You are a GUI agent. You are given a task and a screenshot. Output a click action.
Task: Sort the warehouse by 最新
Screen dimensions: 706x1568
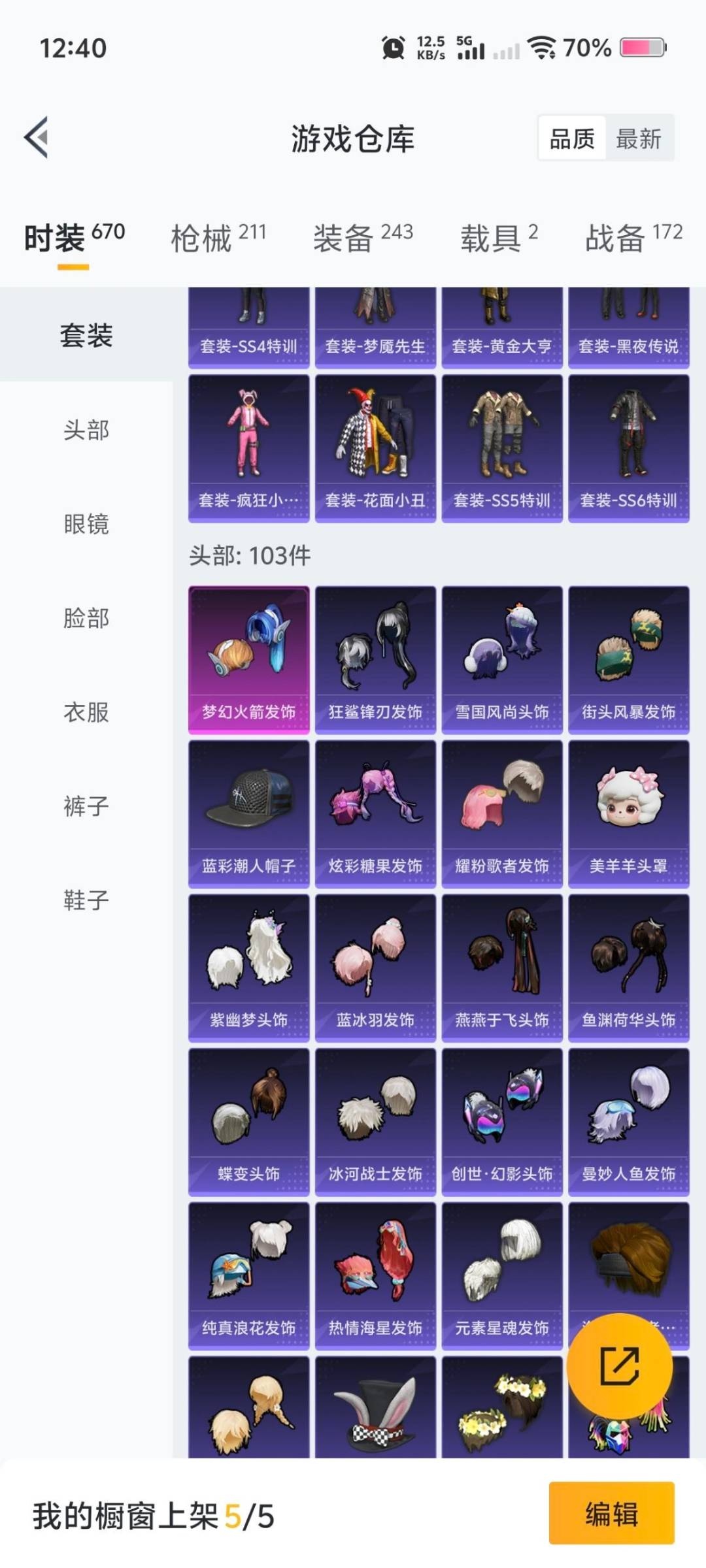[638, 139]
